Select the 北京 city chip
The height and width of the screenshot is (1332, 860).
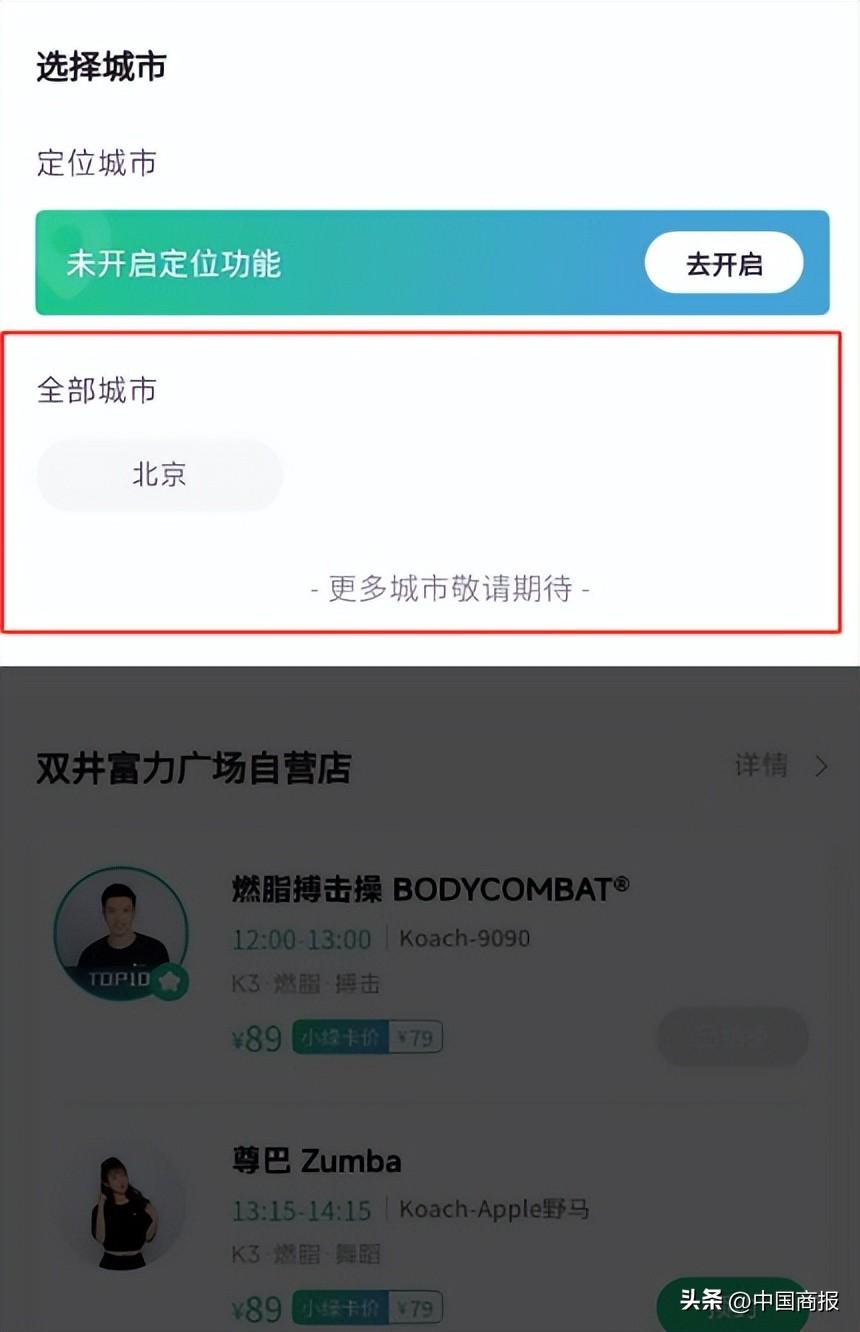160,475
